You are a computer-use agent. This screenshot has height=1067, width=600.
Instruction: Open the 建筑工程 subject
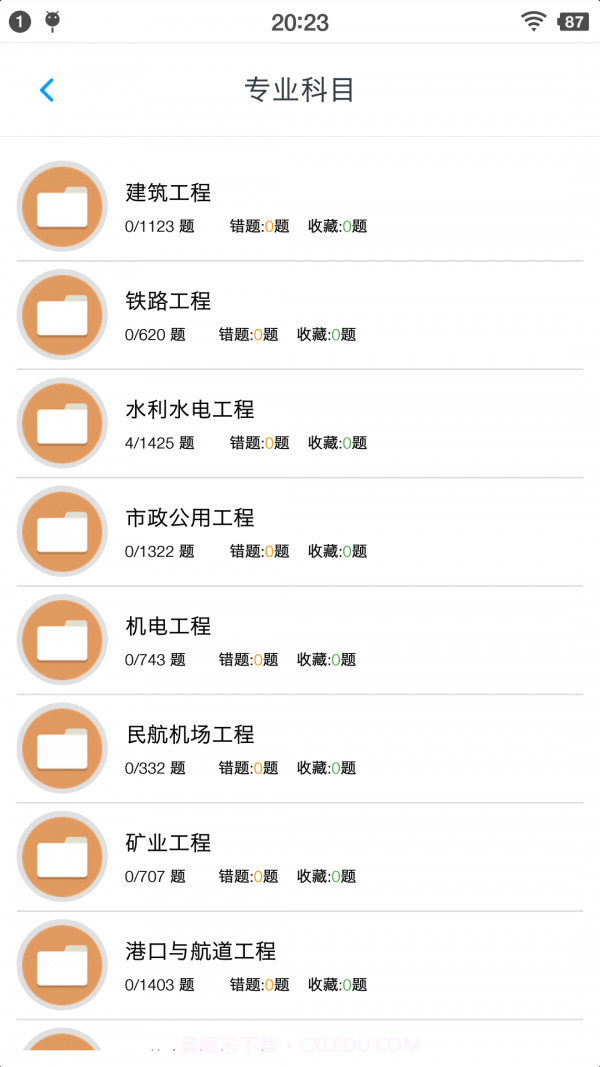(x=168, y=193)
